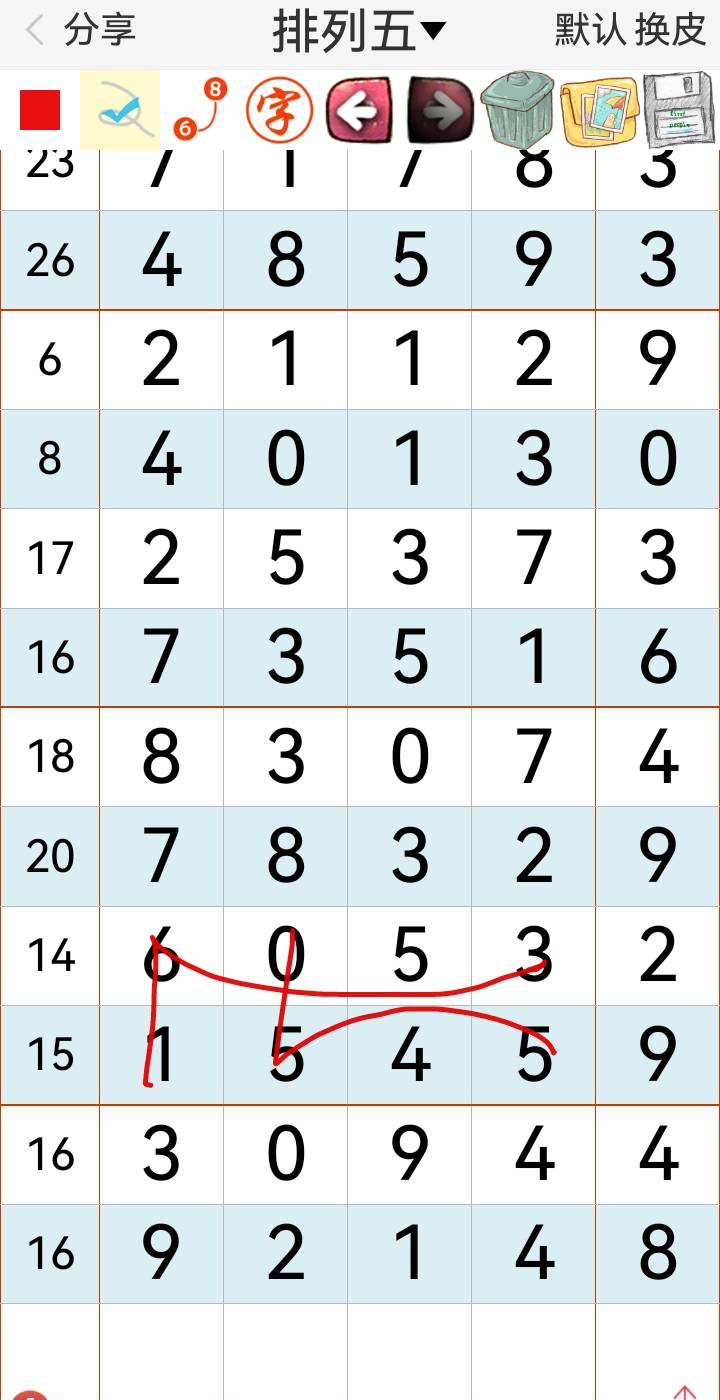Tap 换皮 to change skin

click(x=670, y=31)
